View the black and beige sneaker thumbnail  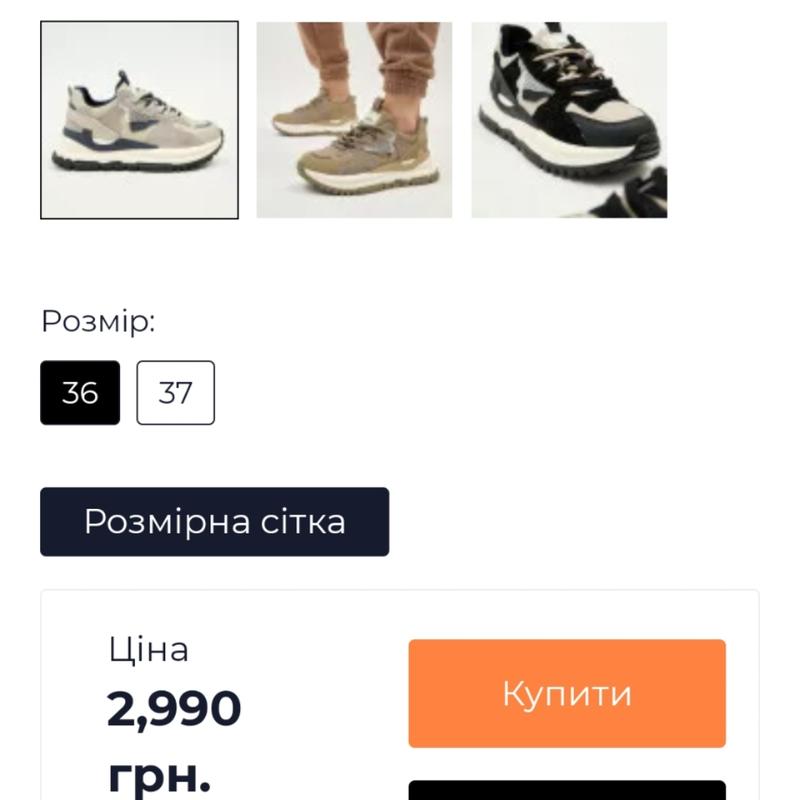569,120
